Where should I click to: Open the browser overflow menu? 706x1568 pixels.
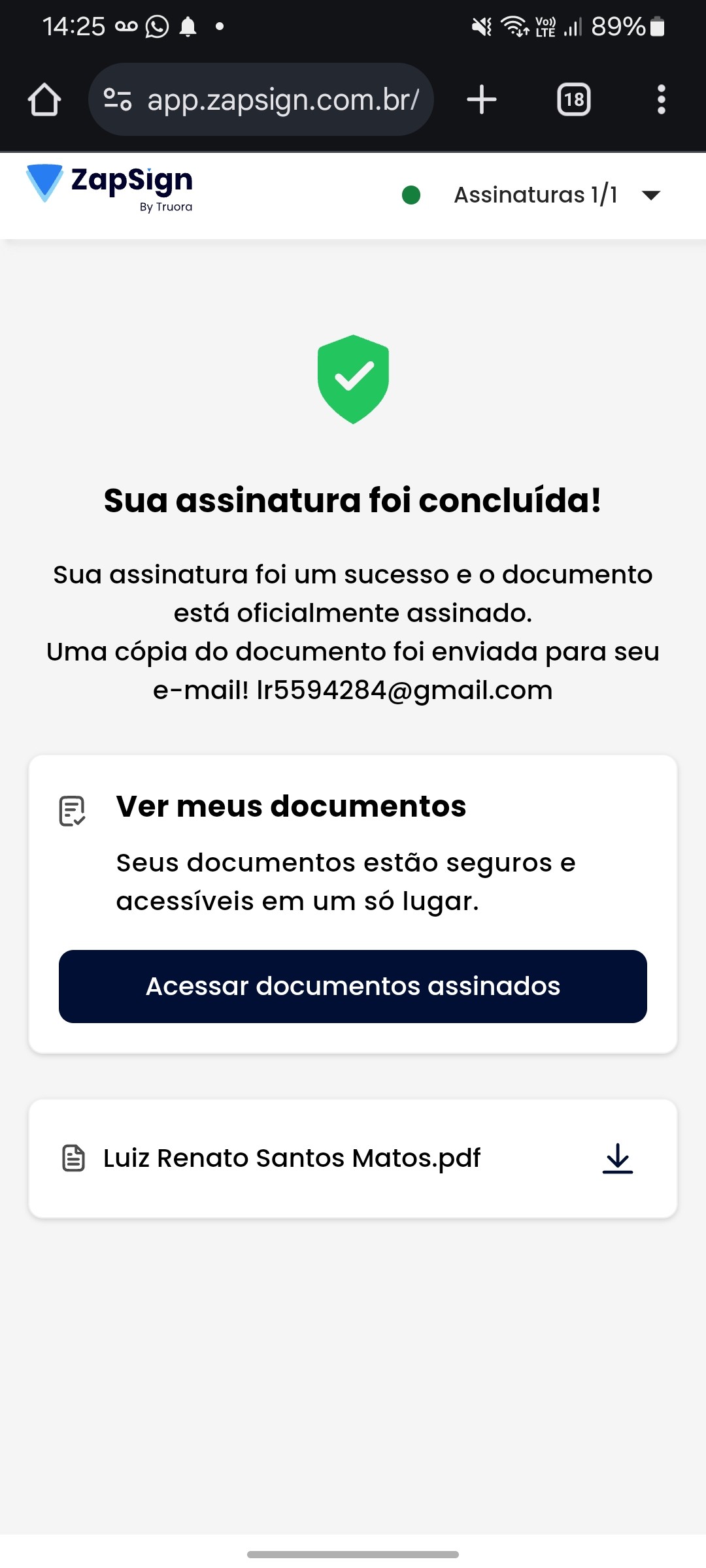[x=661, y=100]
